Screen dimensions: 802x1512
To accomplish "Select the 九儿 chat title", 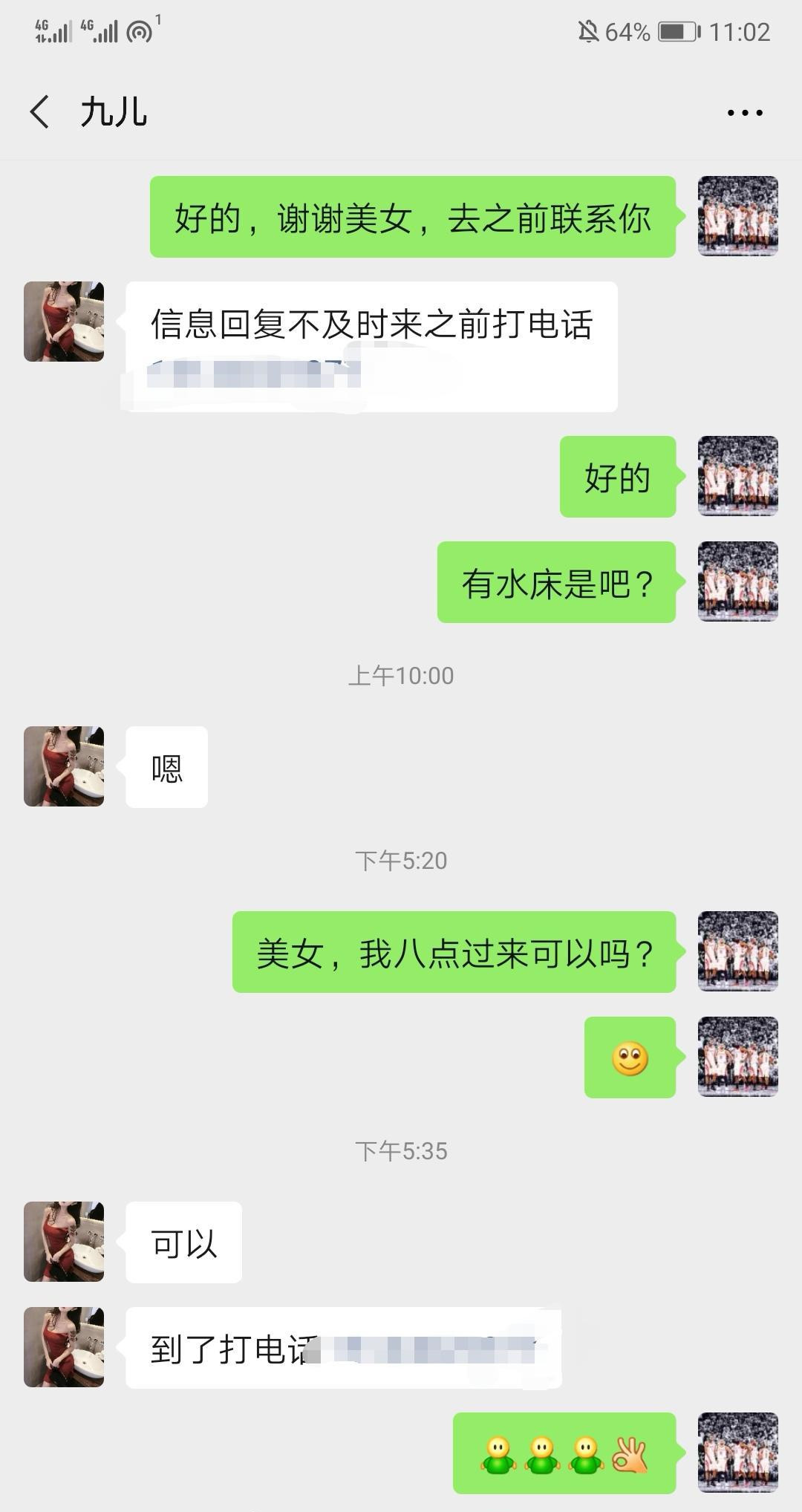I will coord(113,112).
